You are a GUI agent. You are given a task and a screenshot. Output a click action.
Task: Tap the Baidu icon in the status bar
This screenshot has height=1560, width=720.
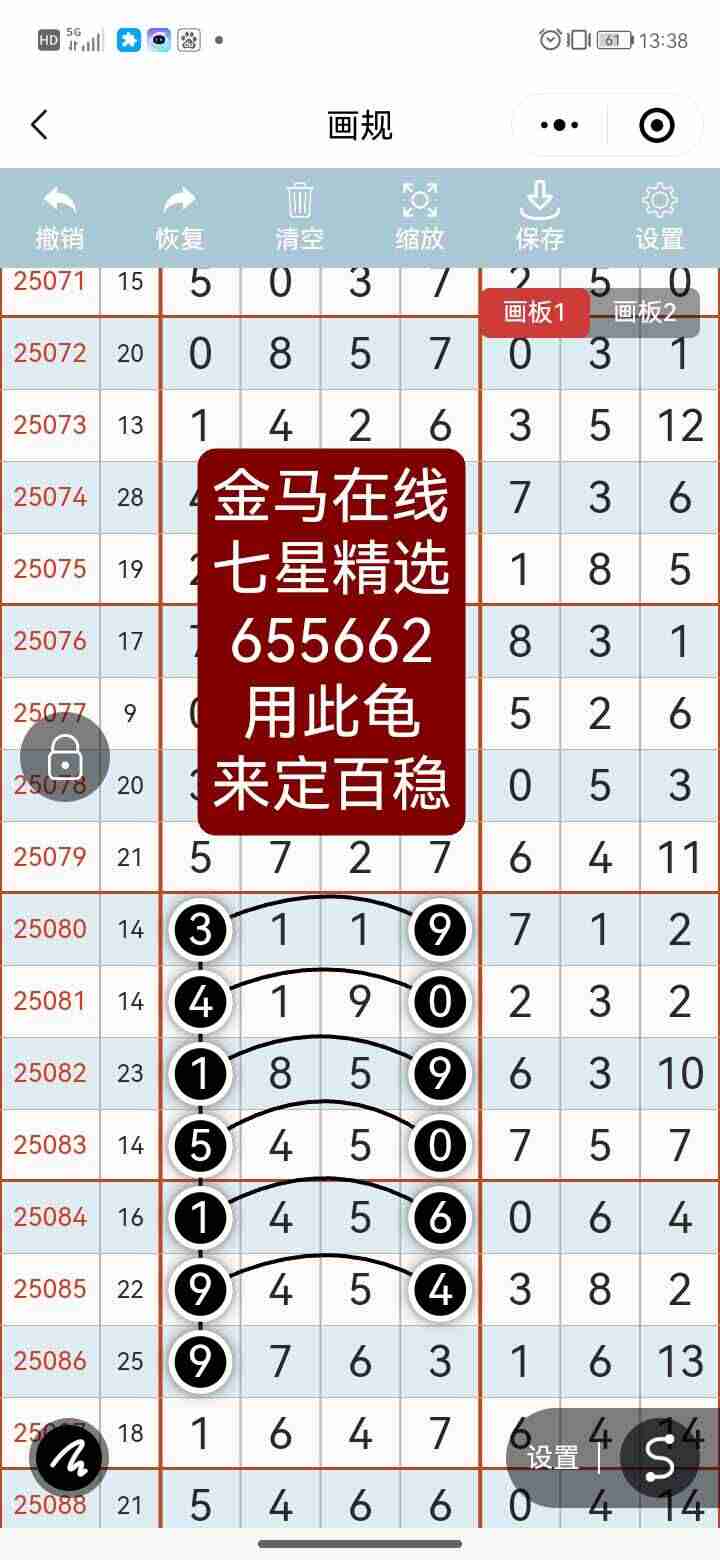tap(190, 40)
